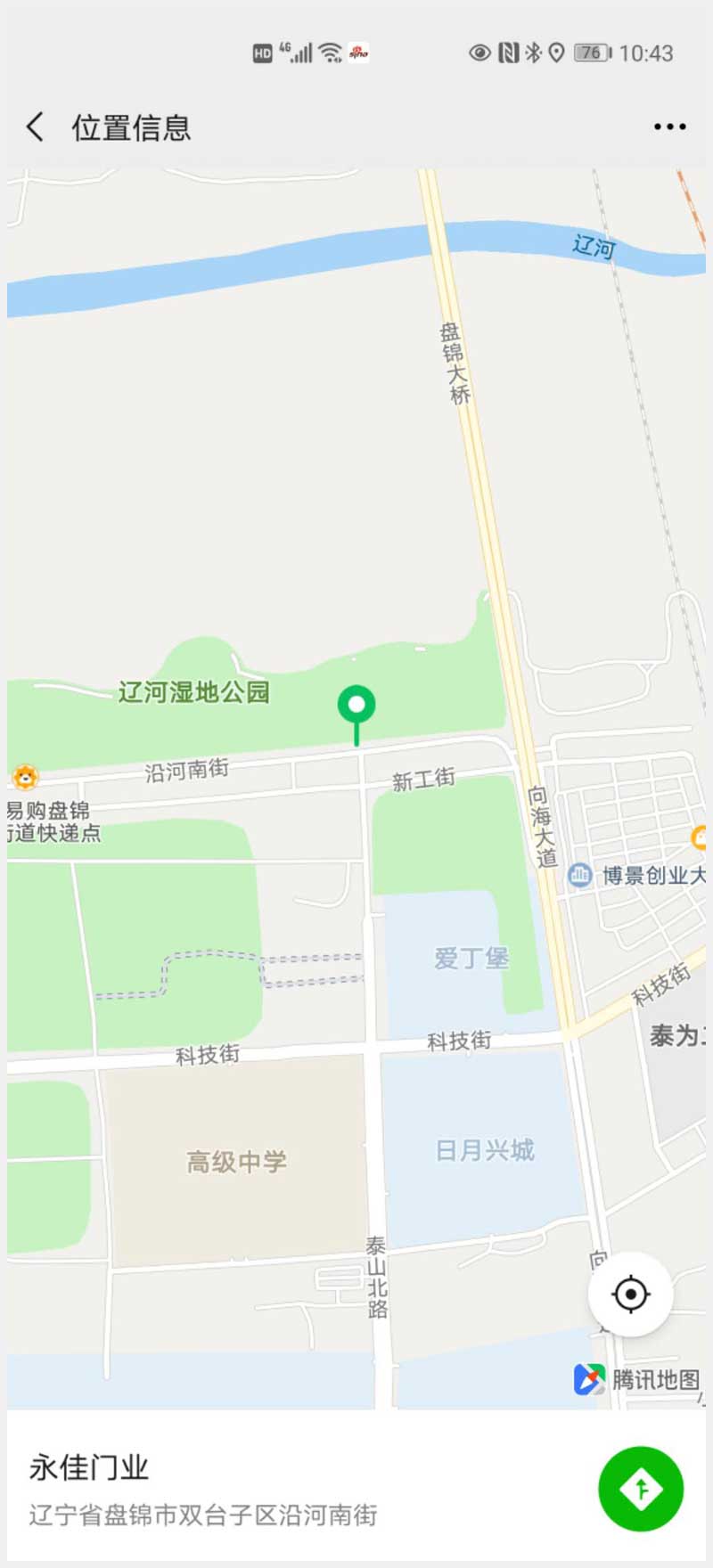Go back from the location info screen

(36, 127)
